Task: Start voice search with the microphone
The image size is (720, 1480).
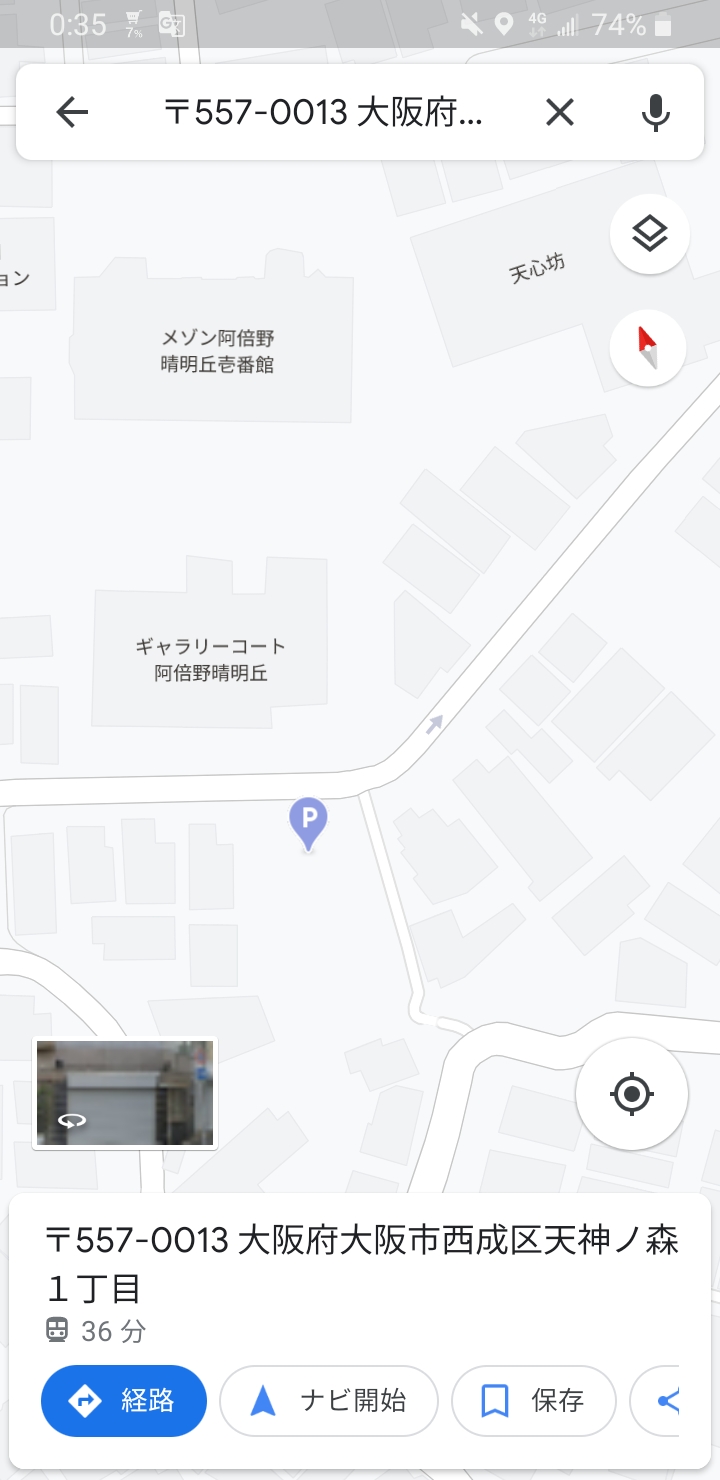Action: pyautogui.click(x=655, y=113)
